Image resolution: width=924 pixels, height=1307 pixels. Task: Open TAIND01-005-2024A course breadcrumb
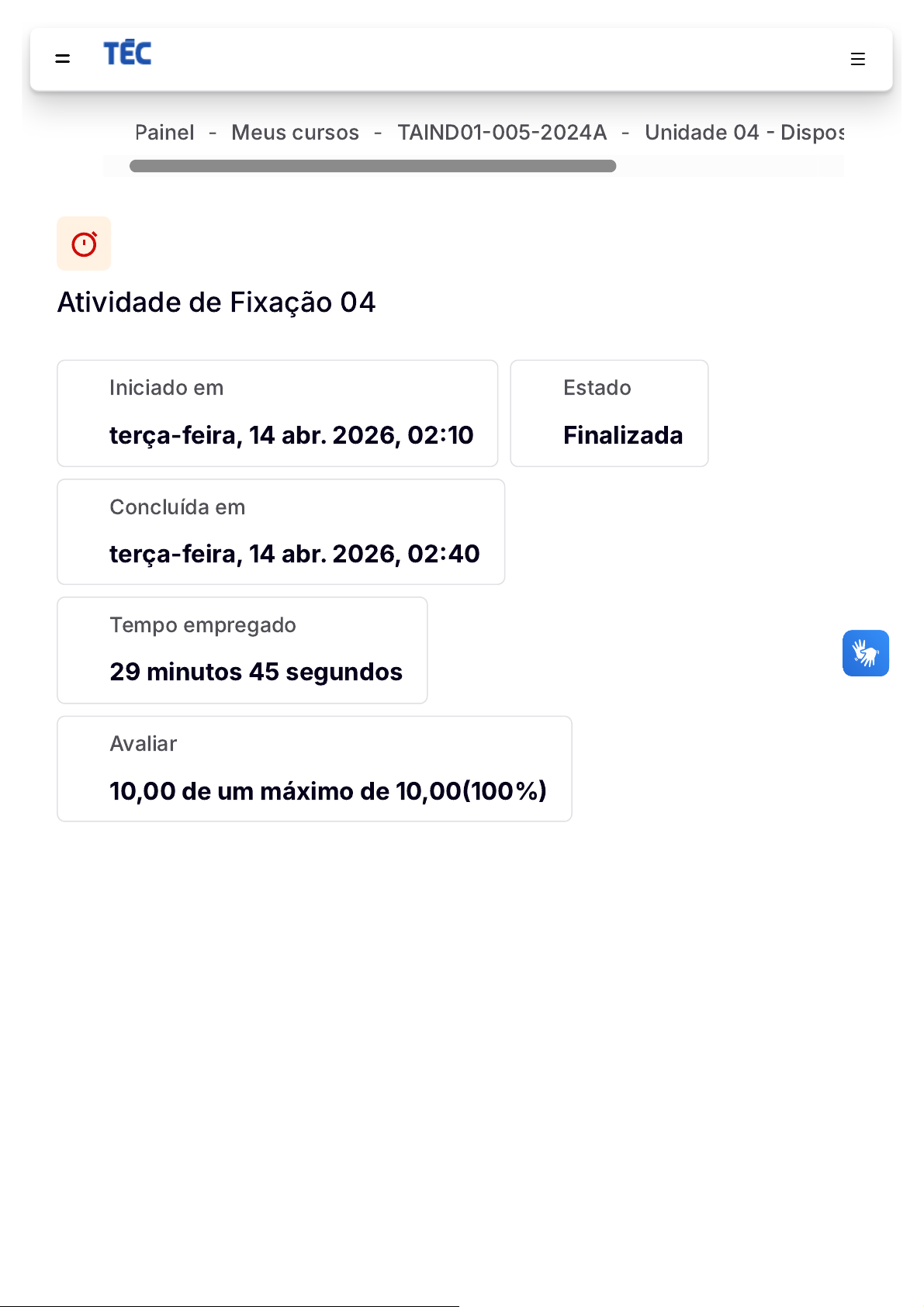(x=502, y=133)
